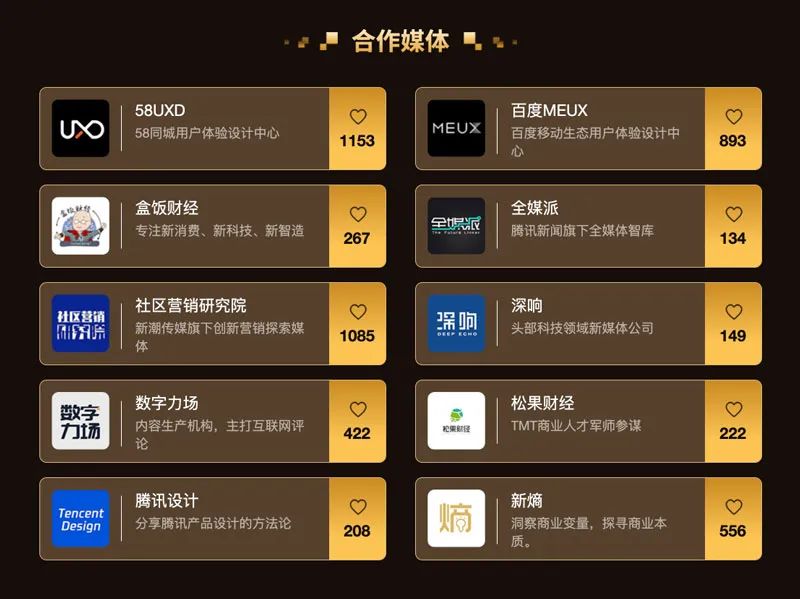Viewport: 800px width, 599px height.
Task: Like the 腾讯设计 card
Action: pos(357,507)
